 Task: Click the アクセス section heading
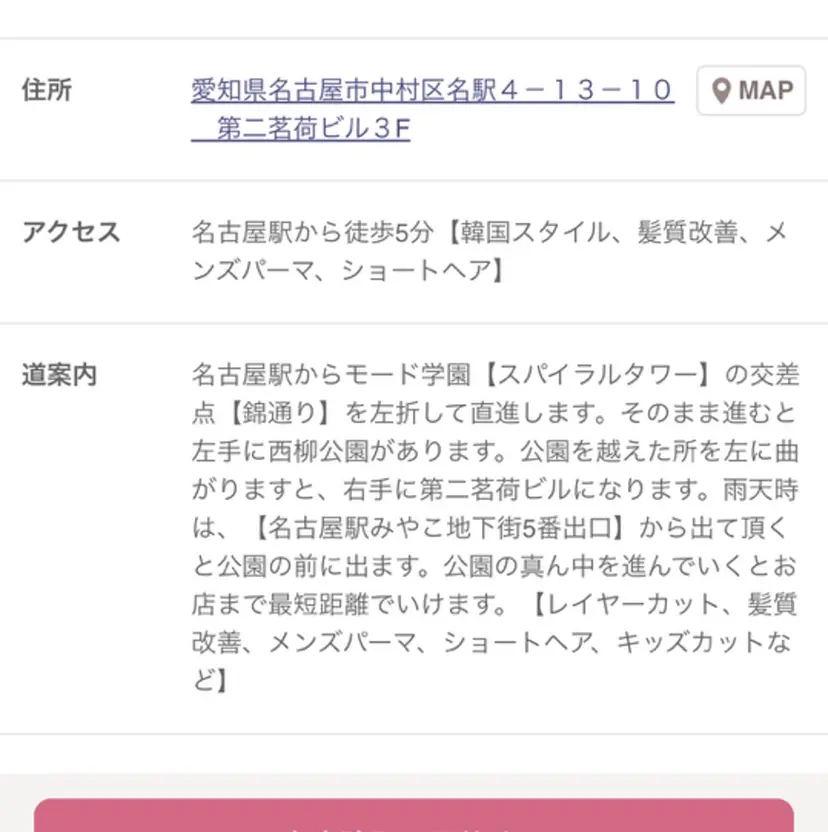click(x=72, y=232)
